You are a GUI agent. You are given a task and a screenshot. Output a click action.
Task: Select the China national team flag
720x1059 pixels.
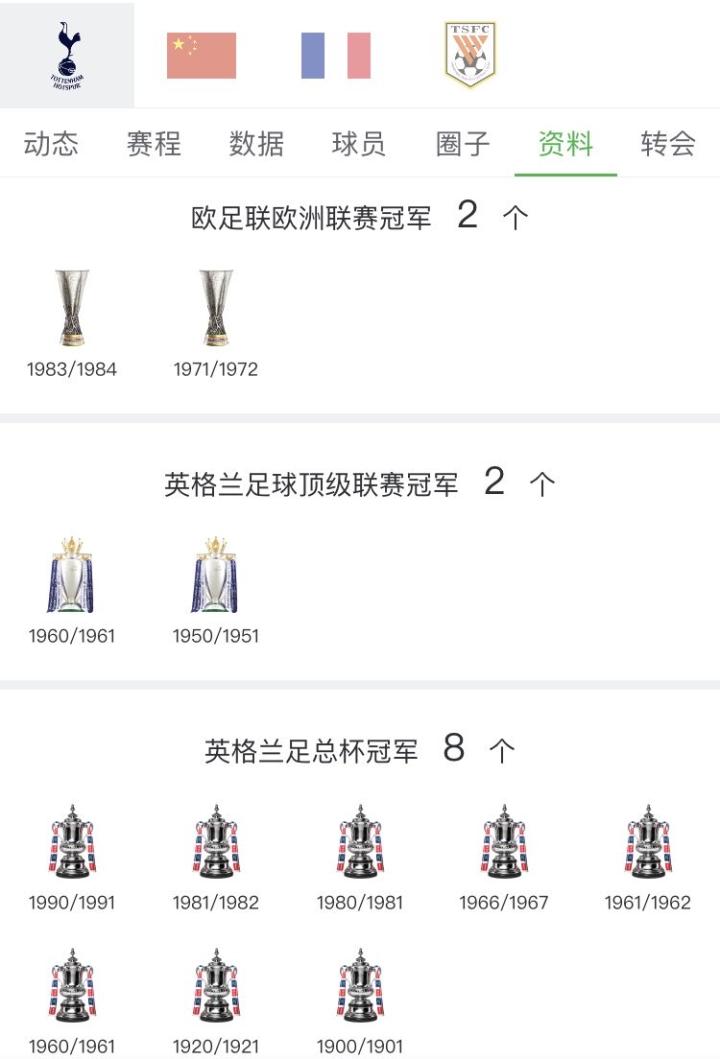[x=201, y=55]
